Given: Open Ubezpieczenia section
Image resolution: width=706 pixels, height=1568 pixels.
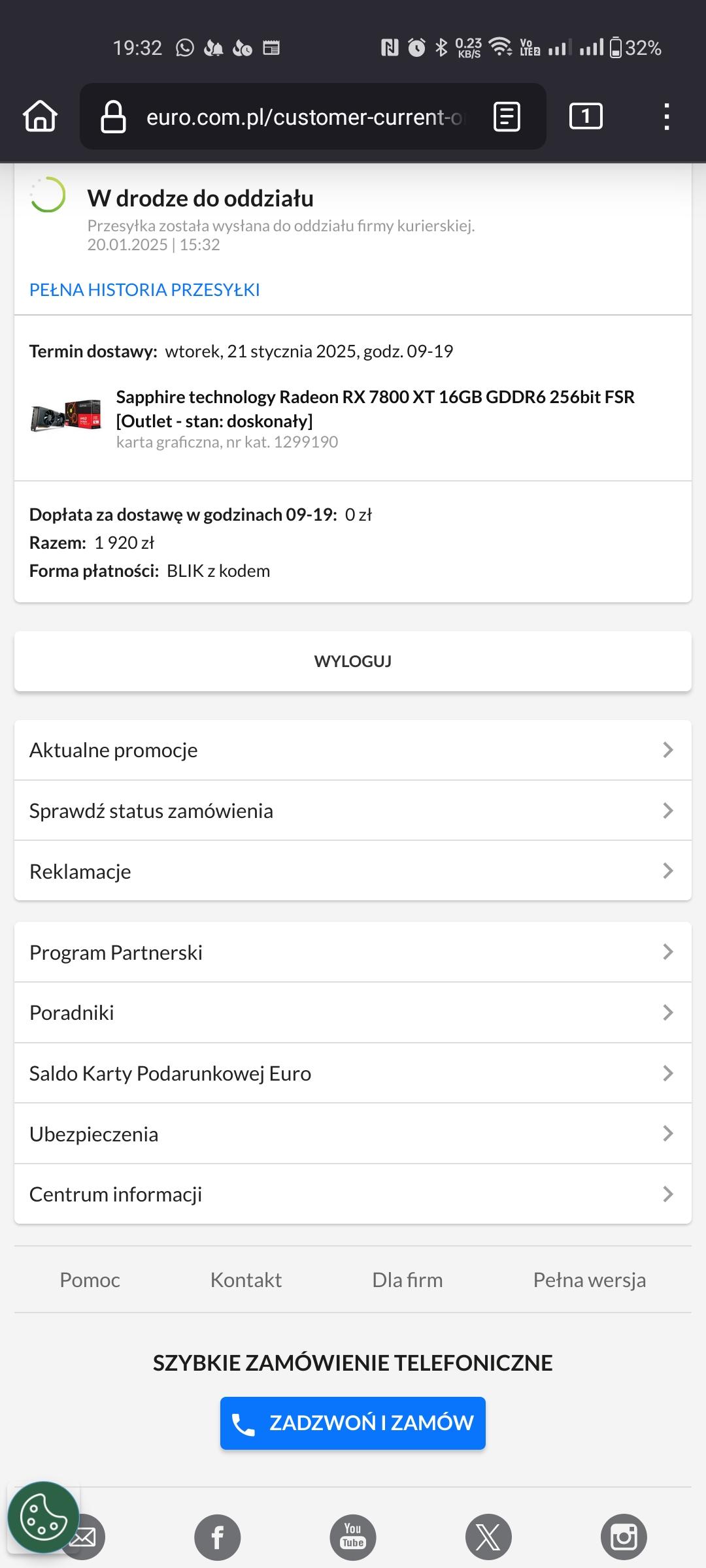Looking at the screenshot, I should click(x=353, y=1134).
